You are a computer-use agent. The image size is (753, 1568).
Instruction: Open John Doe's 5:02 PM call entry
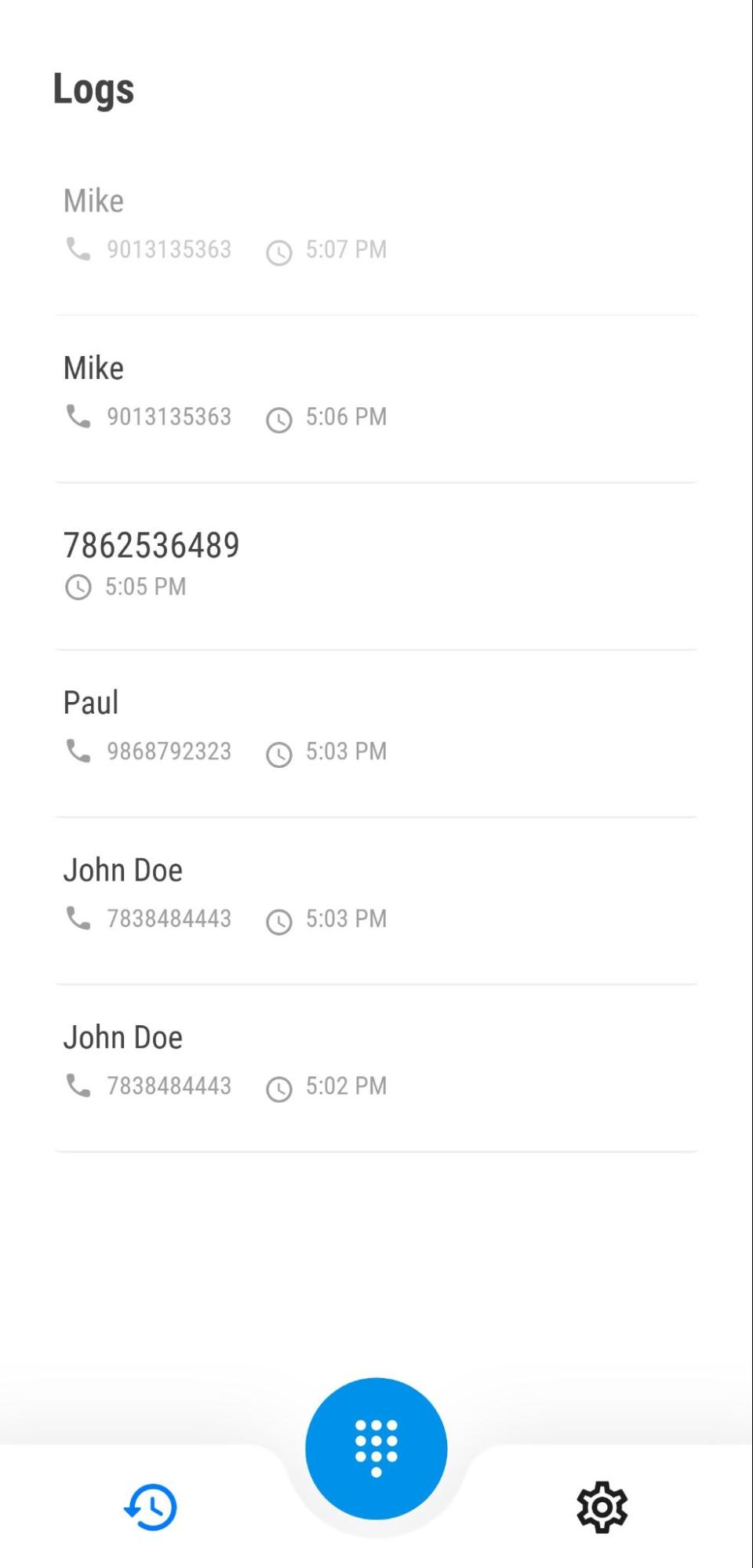click(x=376, y=1061)
